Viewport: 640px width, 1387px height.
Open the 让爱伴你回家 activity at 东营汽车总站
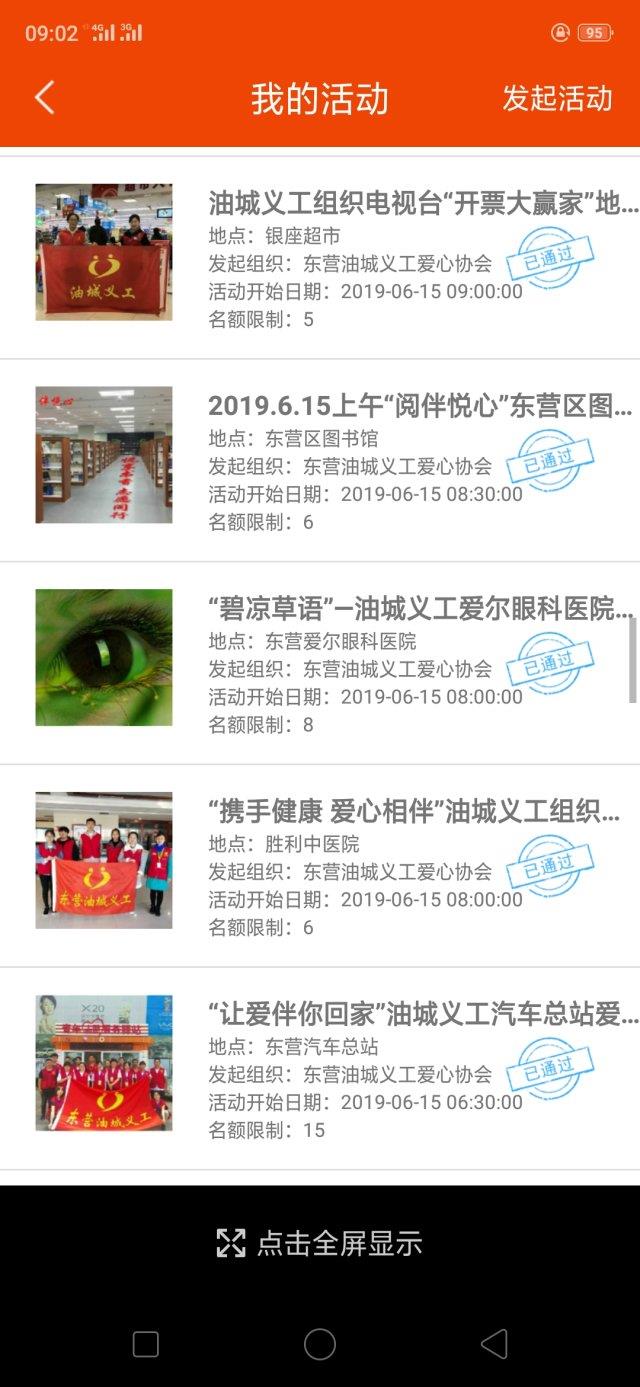[x=320, y=1069]
